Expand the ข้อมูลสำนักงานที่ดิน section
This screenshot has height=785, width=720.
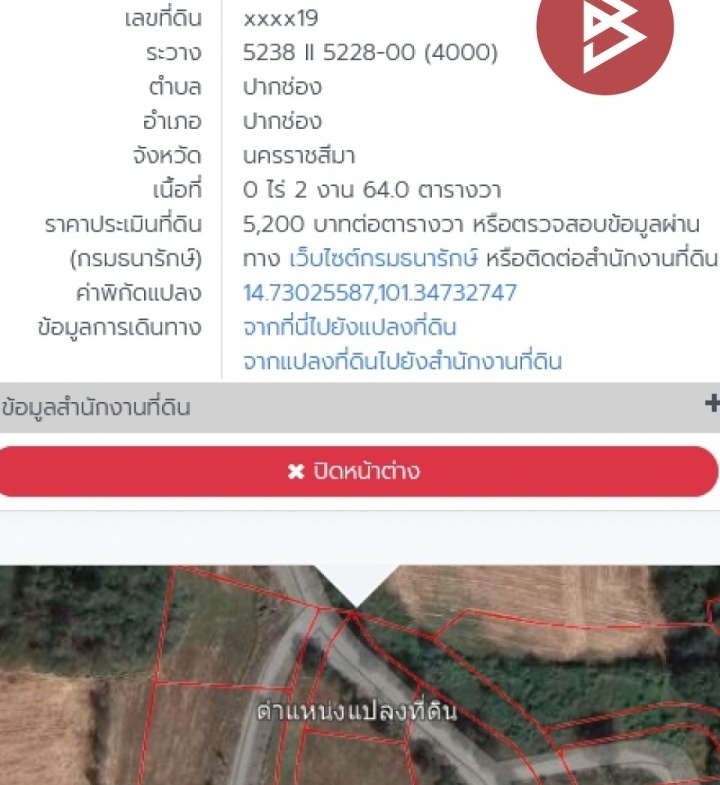(711, 404)
